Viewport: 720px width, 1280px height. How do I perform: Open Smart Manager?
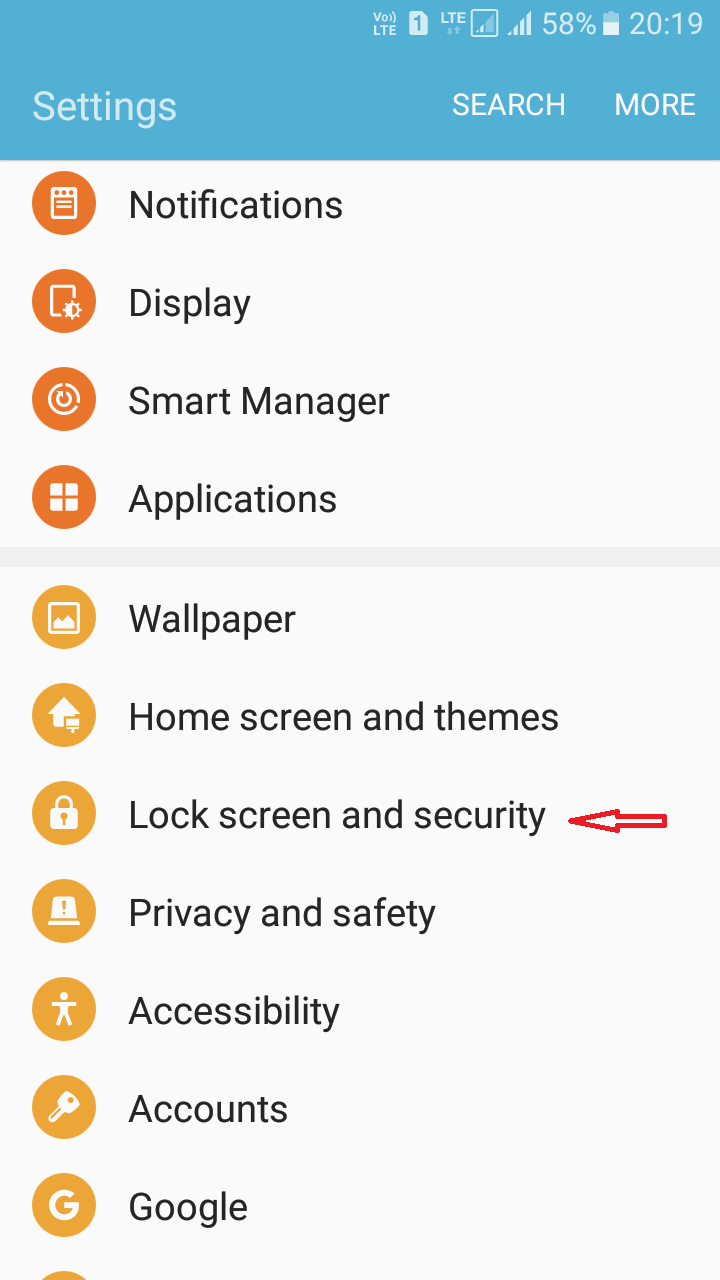coord(360,401)
